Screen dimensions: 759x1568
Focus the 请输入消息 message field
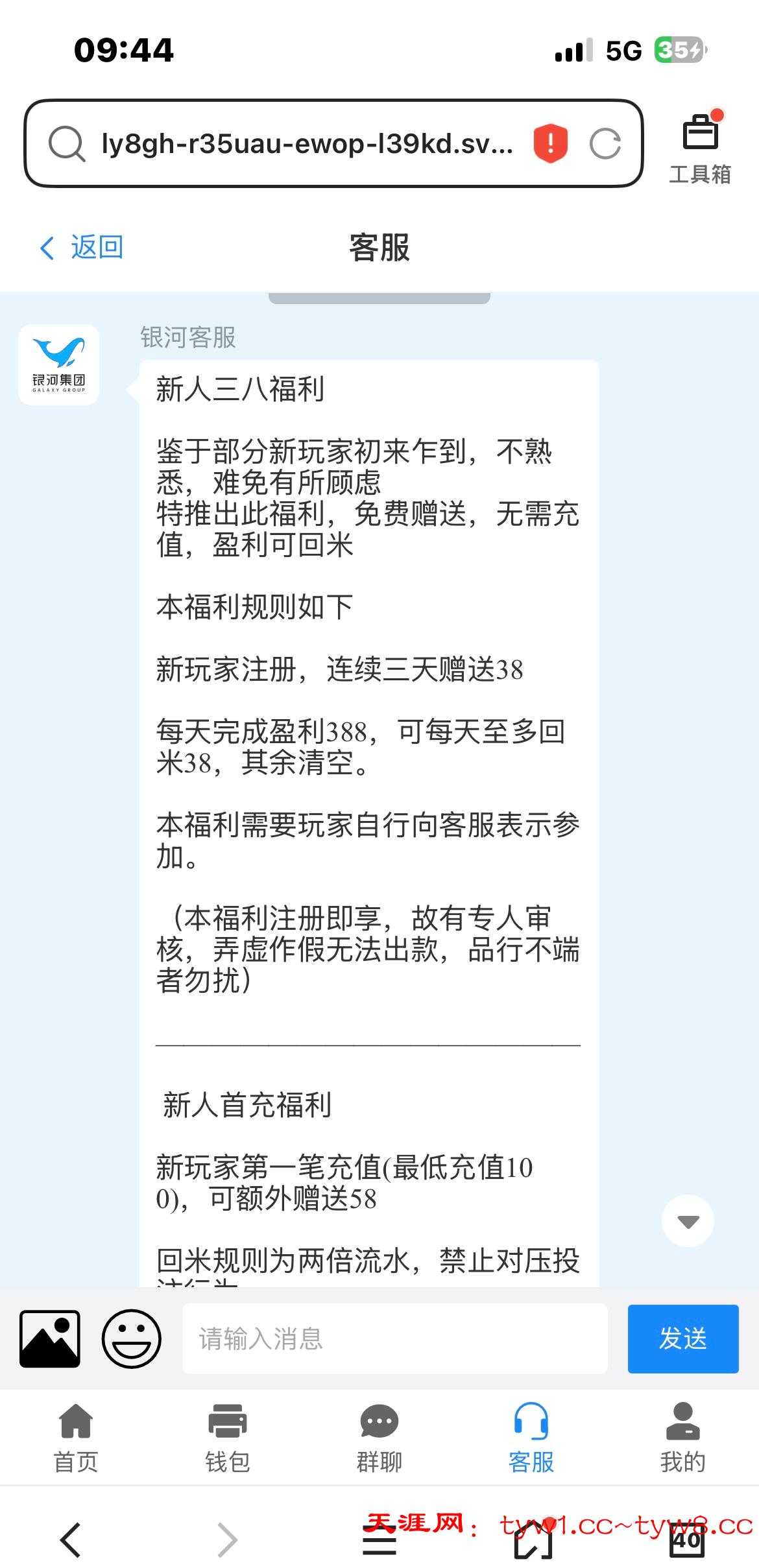tap(394, 1339)
